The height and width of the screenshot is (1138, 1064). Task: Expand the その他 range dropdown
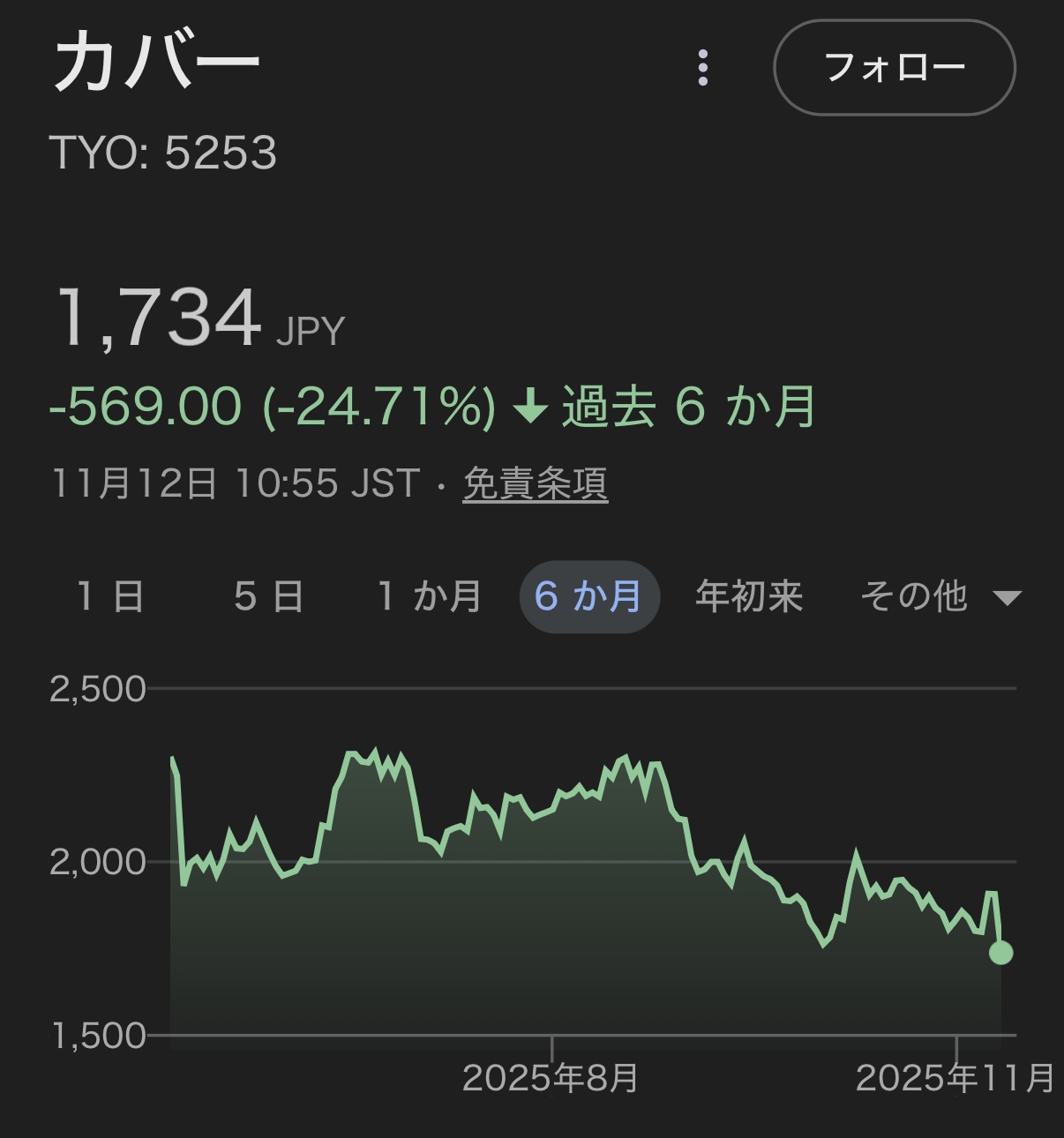[940, 597]
